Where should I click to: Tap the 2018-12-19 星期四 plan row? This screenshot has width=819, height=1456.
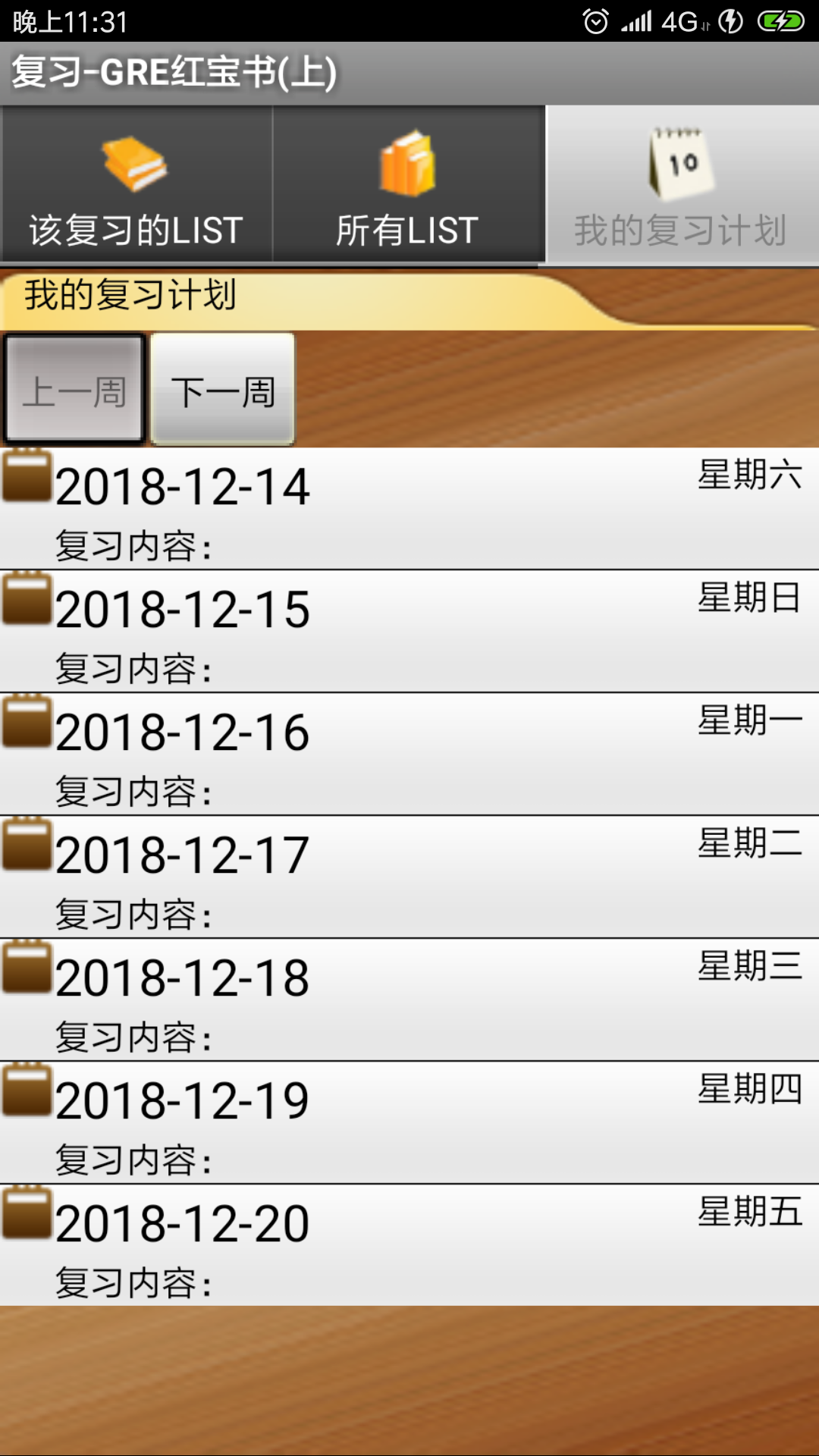coord(409,1122)
